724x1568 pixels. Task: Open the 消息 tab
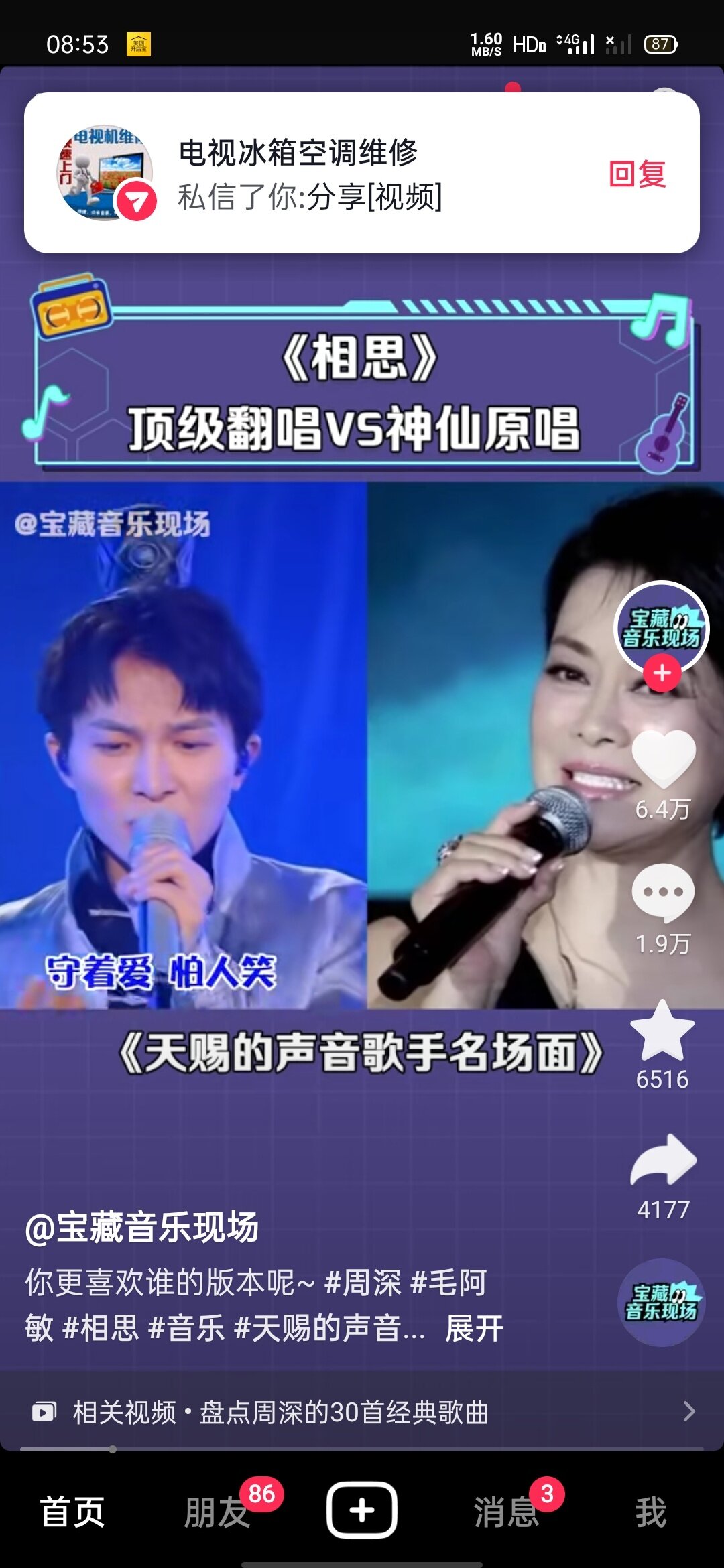[506, 1512]
